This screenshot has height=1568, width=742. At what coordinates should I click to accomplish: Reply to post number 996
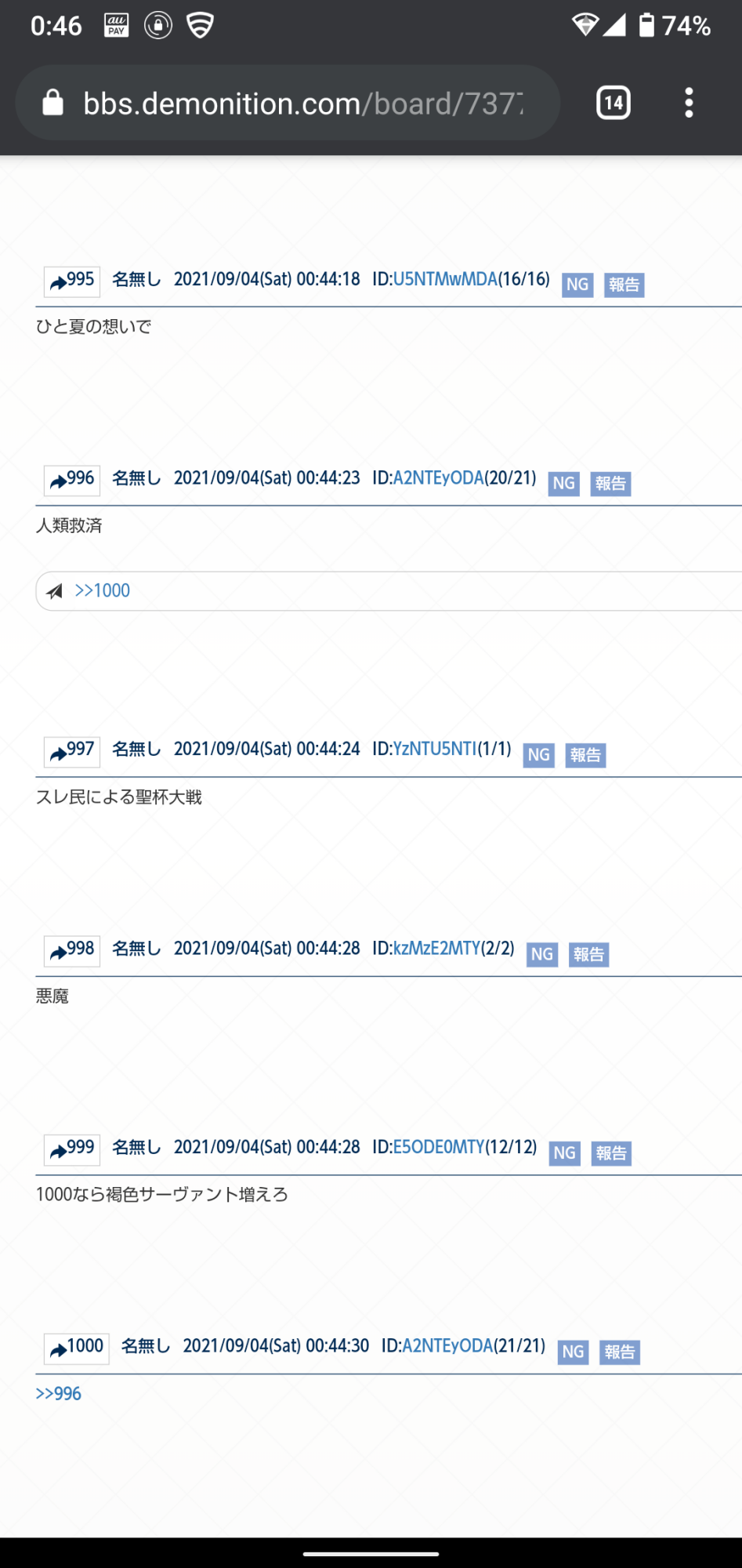72,480
